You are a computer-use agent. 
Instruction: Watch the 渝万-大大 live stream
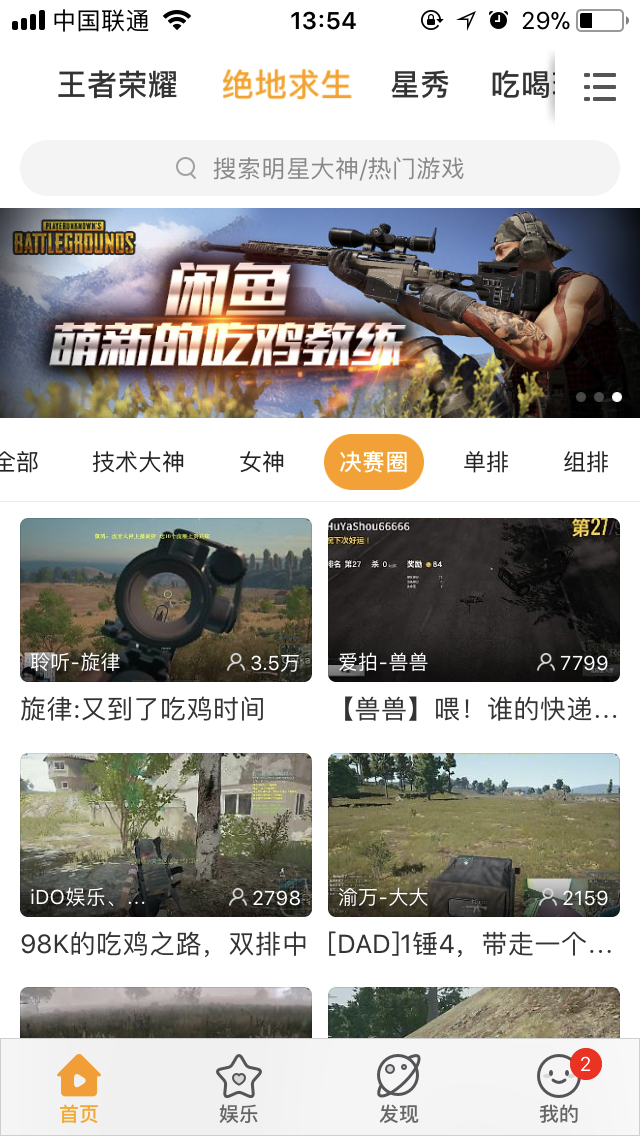pyautogui.click(x=473, y=834)
